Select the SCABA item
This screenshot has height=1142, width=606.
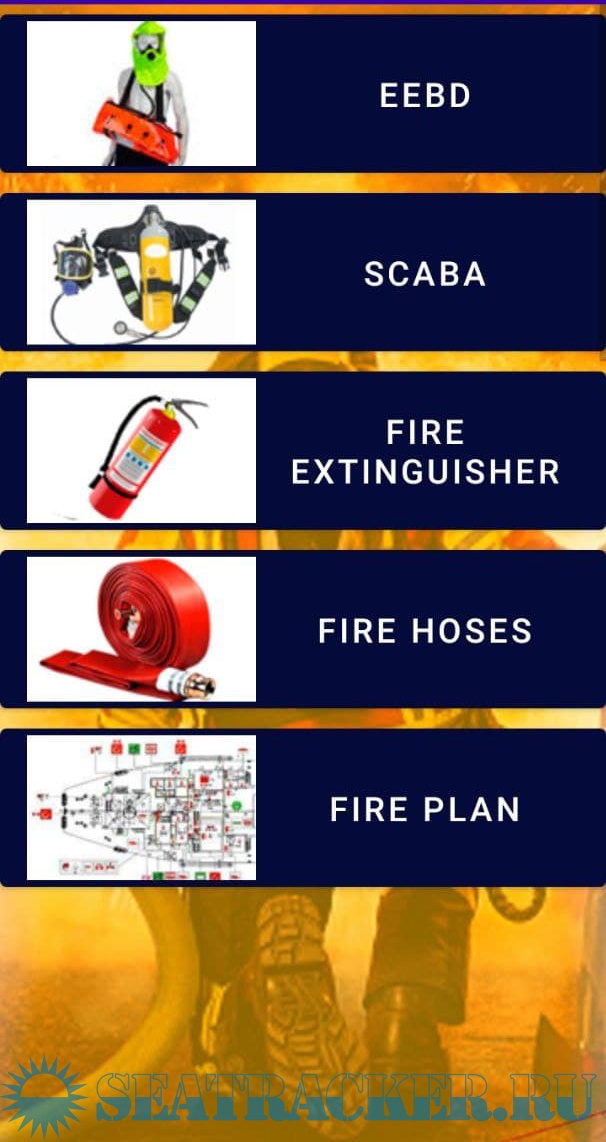point(425,273)
